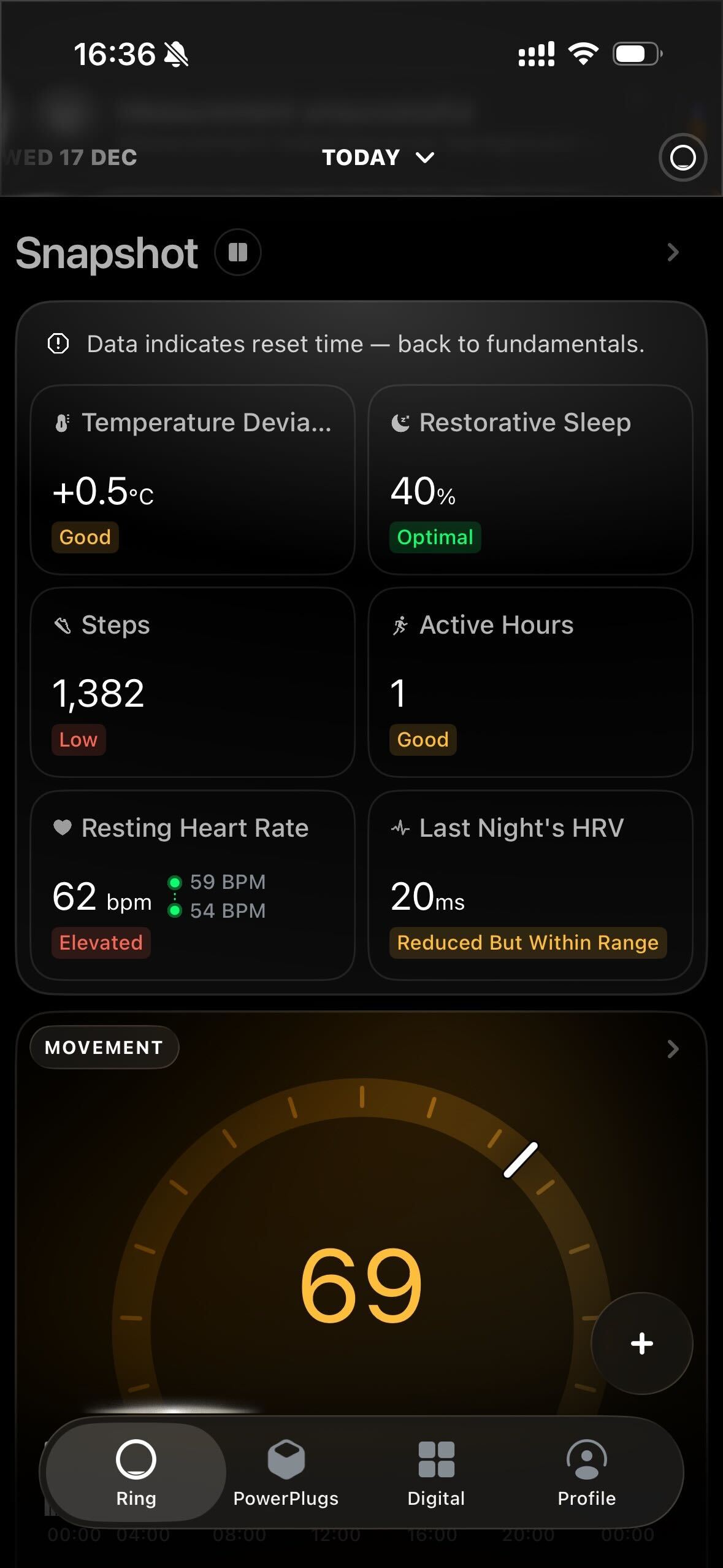
Task: Expand the Snapshot section chevron
Action: [673, 252]
